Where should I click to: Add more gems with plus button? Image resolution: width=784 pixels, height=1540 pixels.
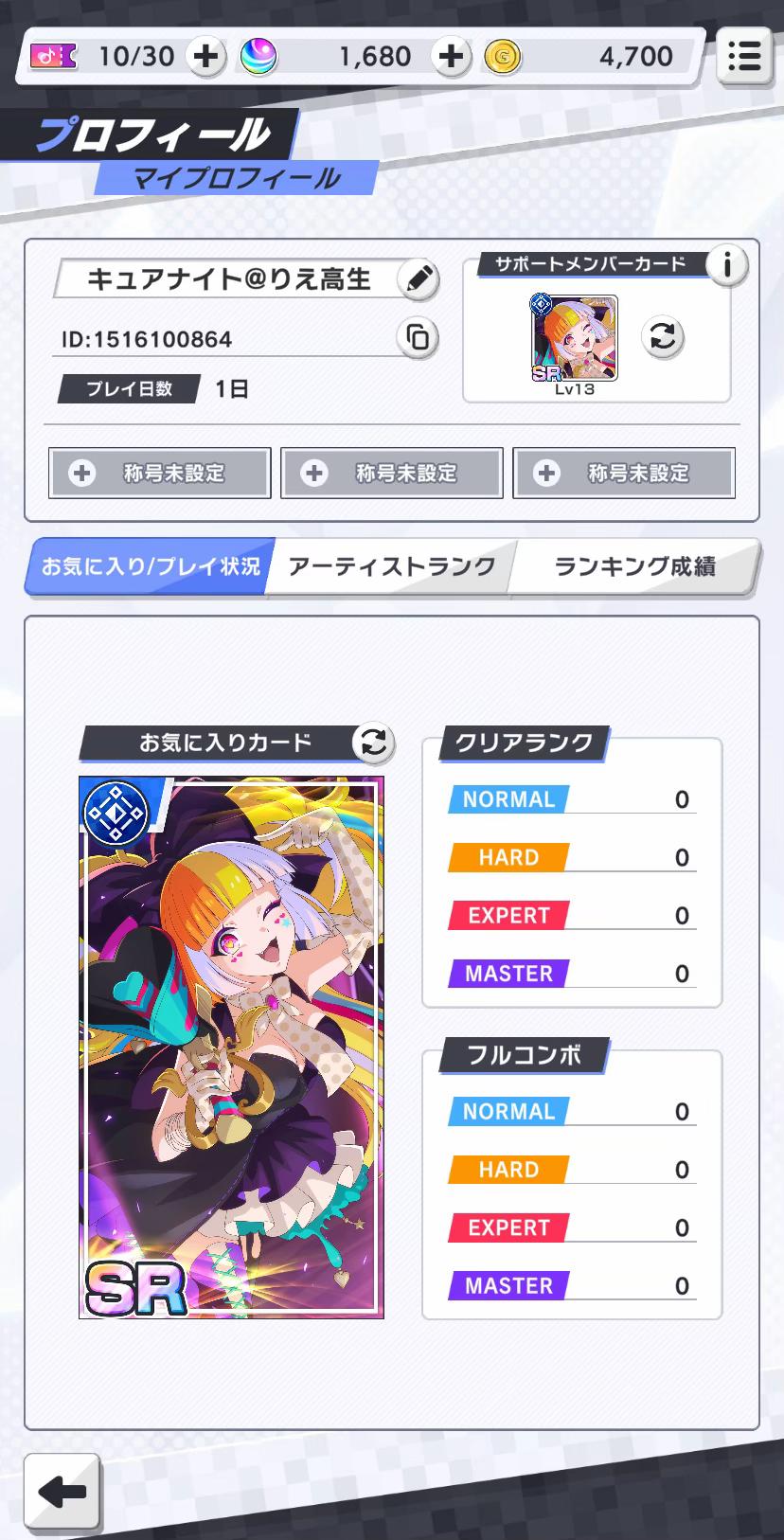tap(452, 57)
